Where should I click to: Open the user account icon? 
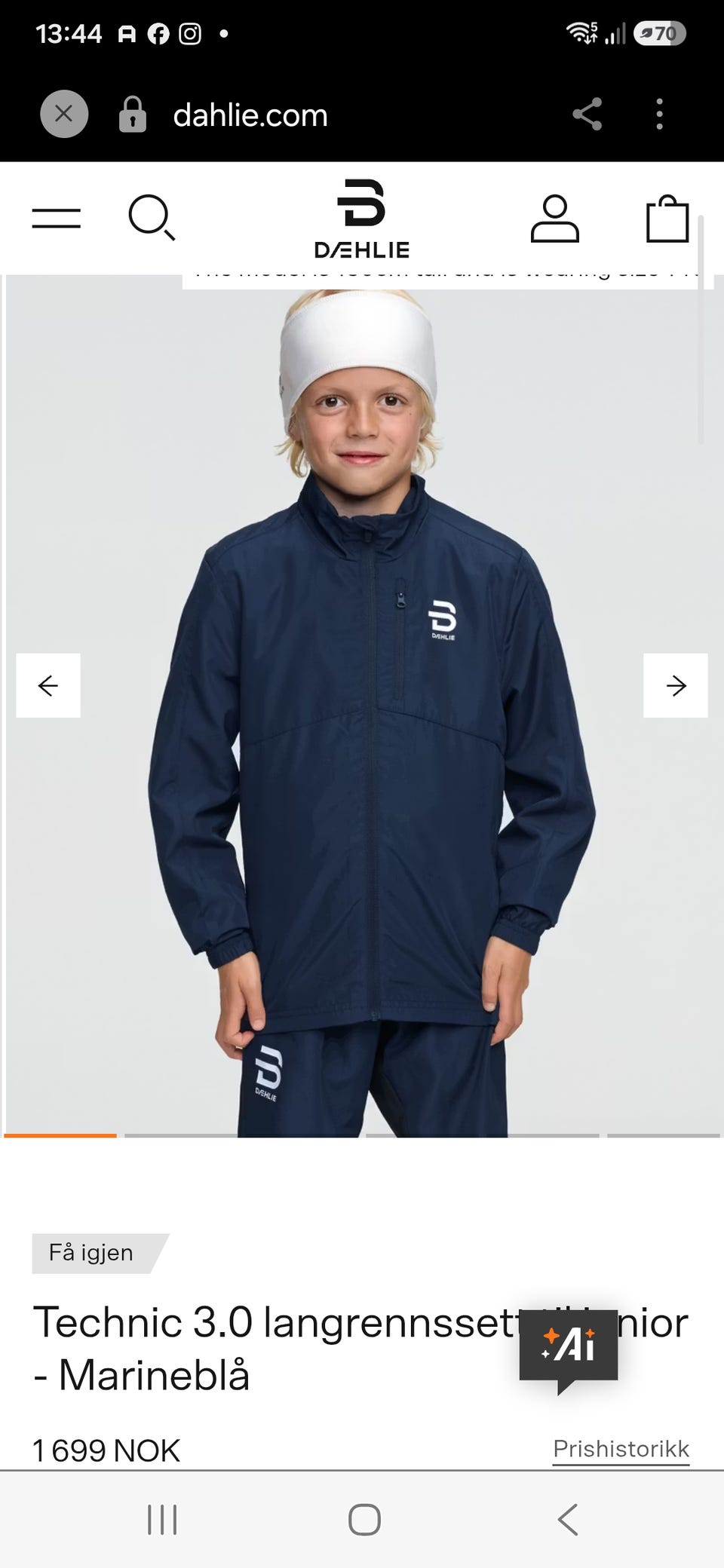[554, 219]
